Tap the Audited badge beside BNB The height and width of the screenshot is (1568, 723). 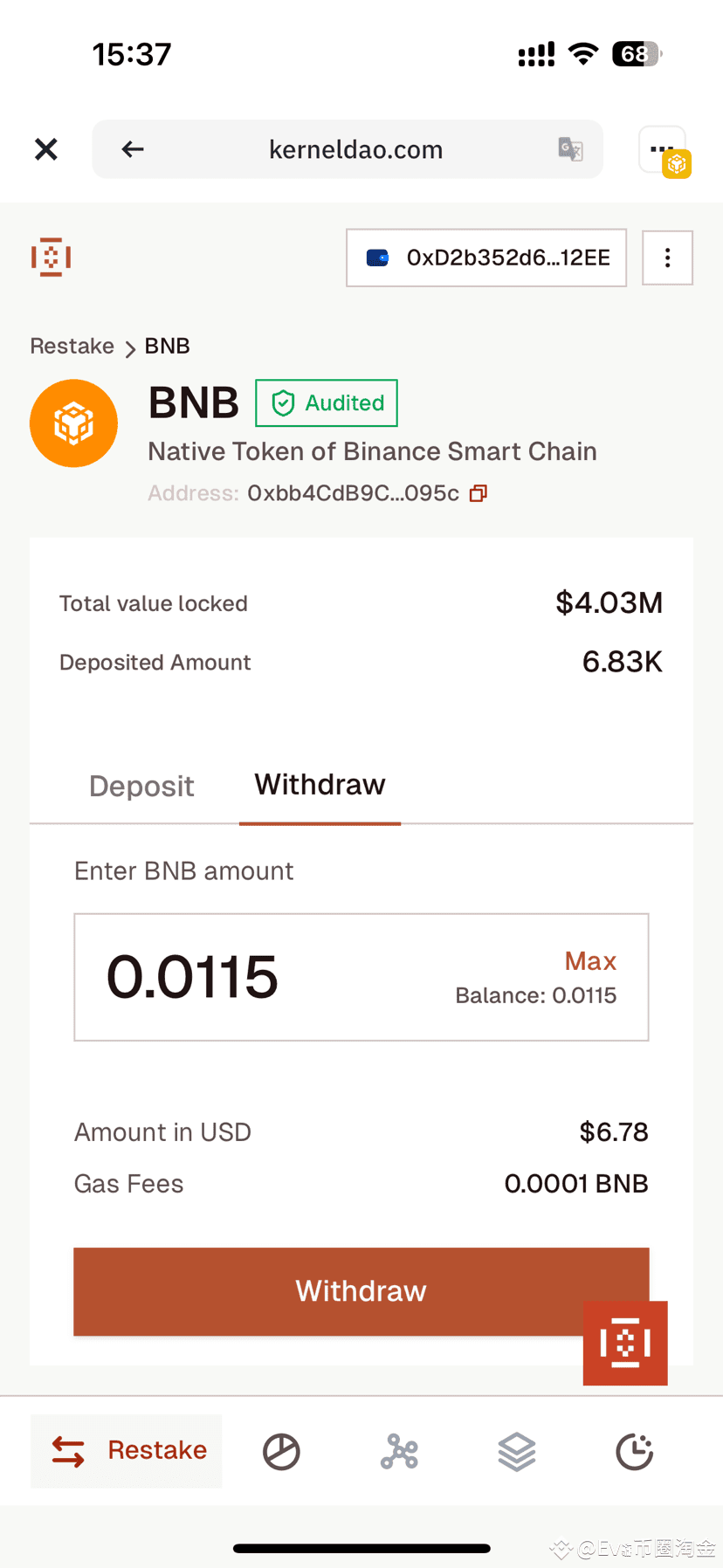tap(327, 402)
